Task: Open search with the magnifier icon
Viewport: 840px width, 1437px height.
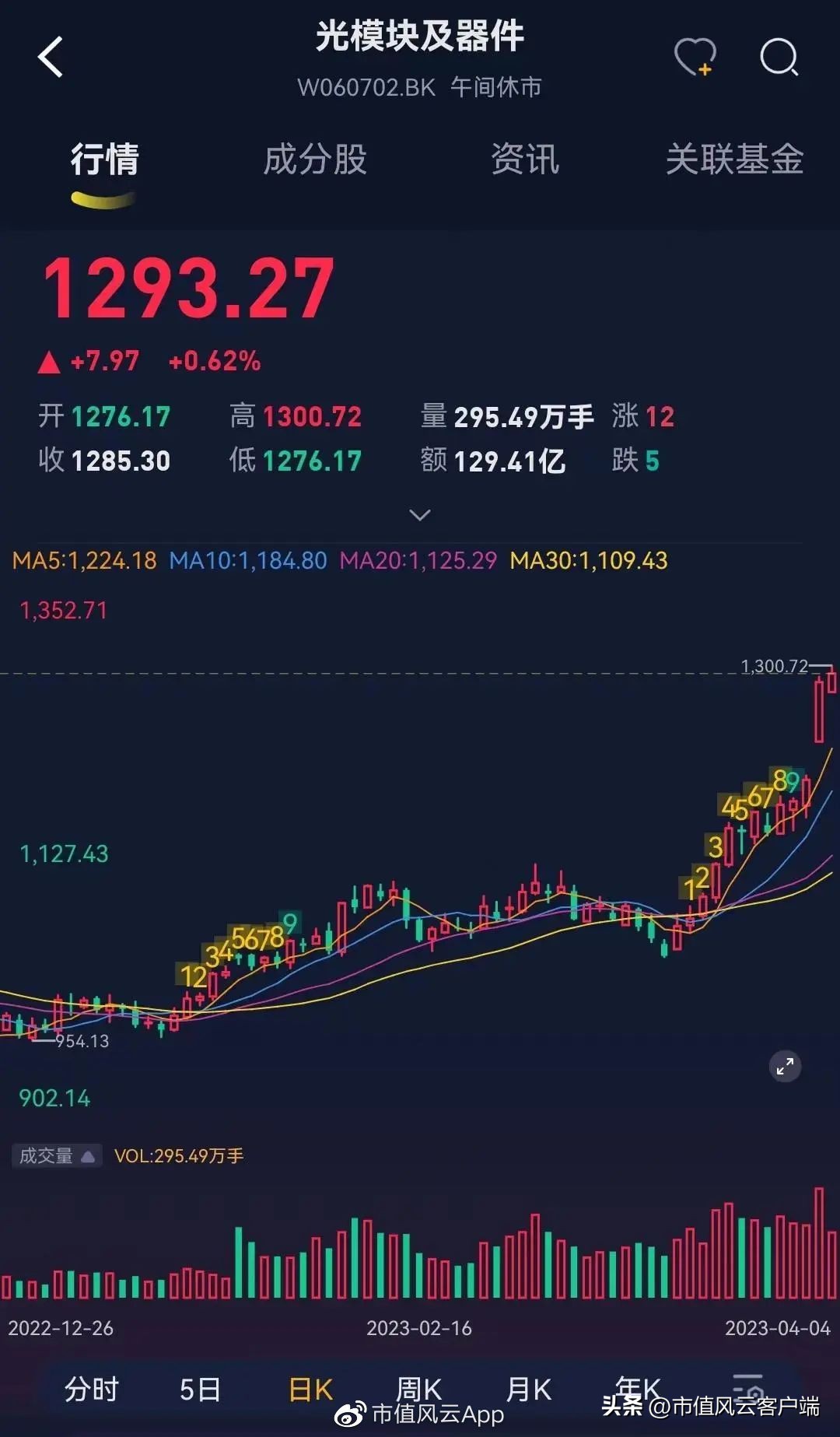Action: coord(777,58)
